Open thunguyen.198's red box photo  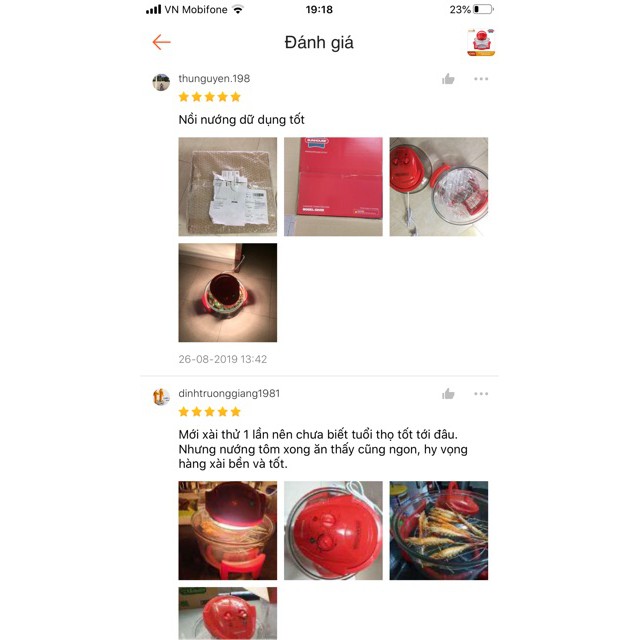333,187
